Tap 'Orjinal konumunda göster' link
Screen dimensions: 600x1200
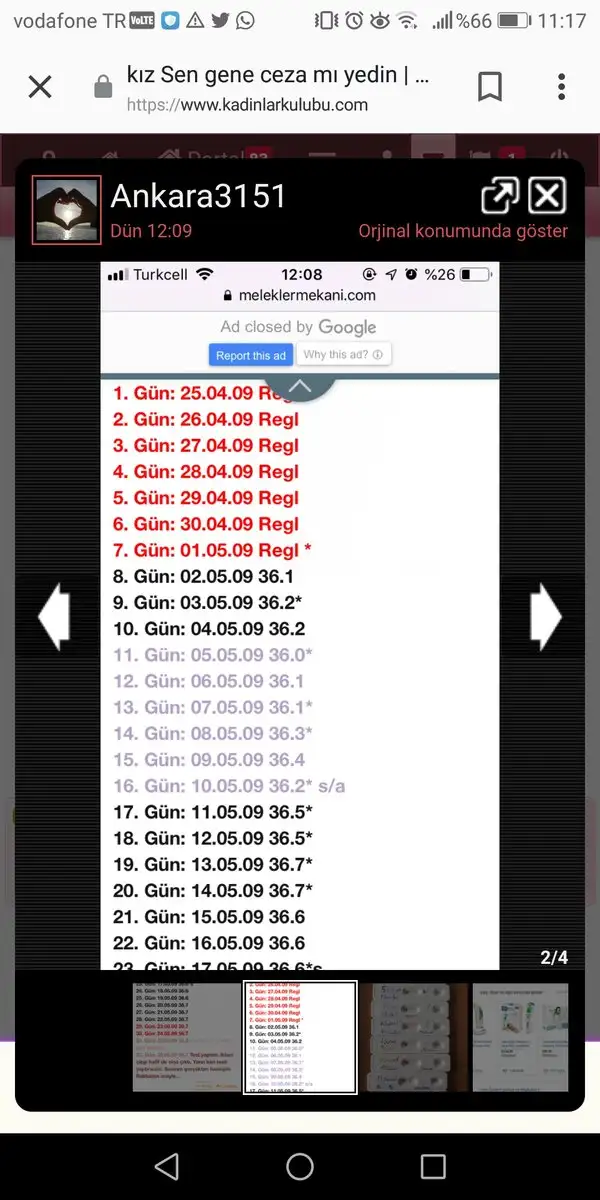coord(463,231)
